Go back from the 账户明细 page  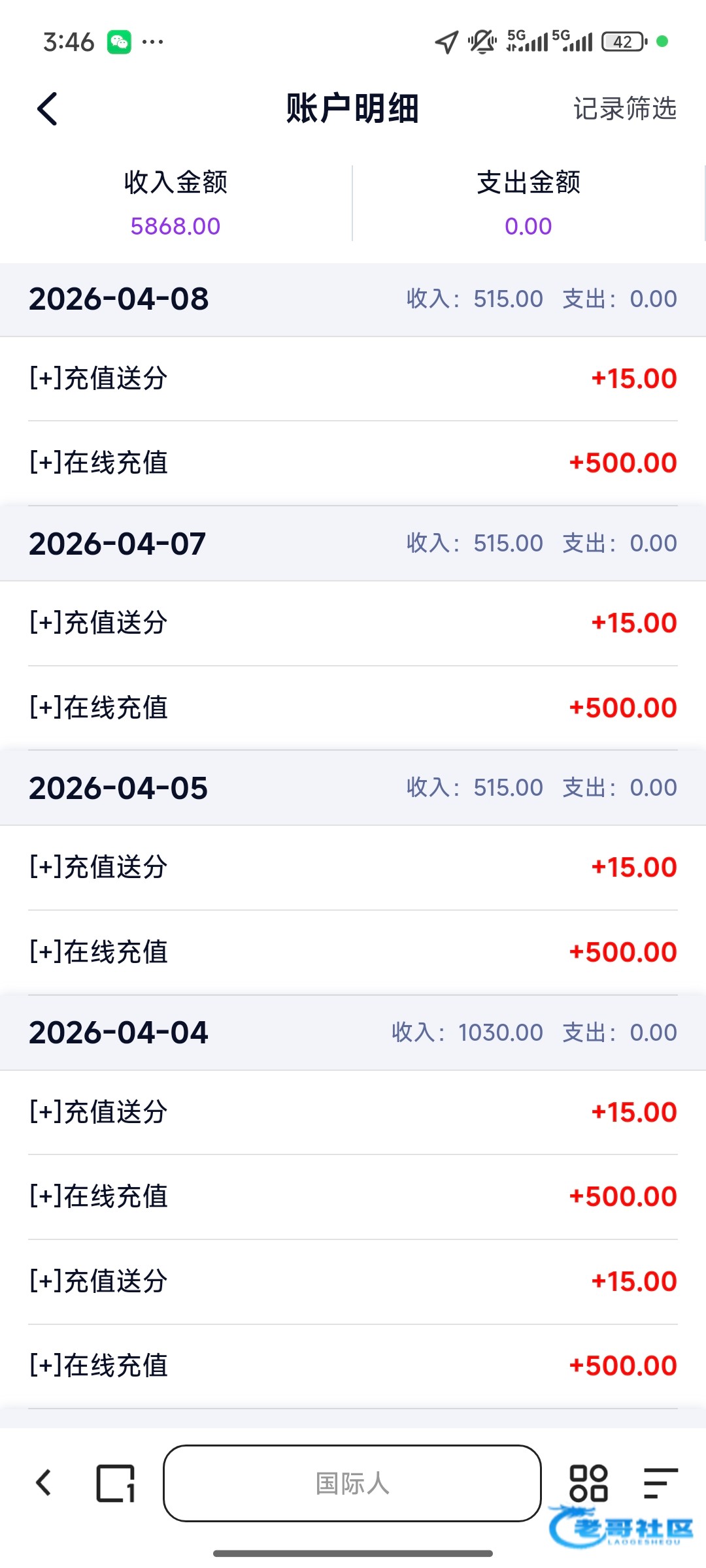(x=48, y=108)
